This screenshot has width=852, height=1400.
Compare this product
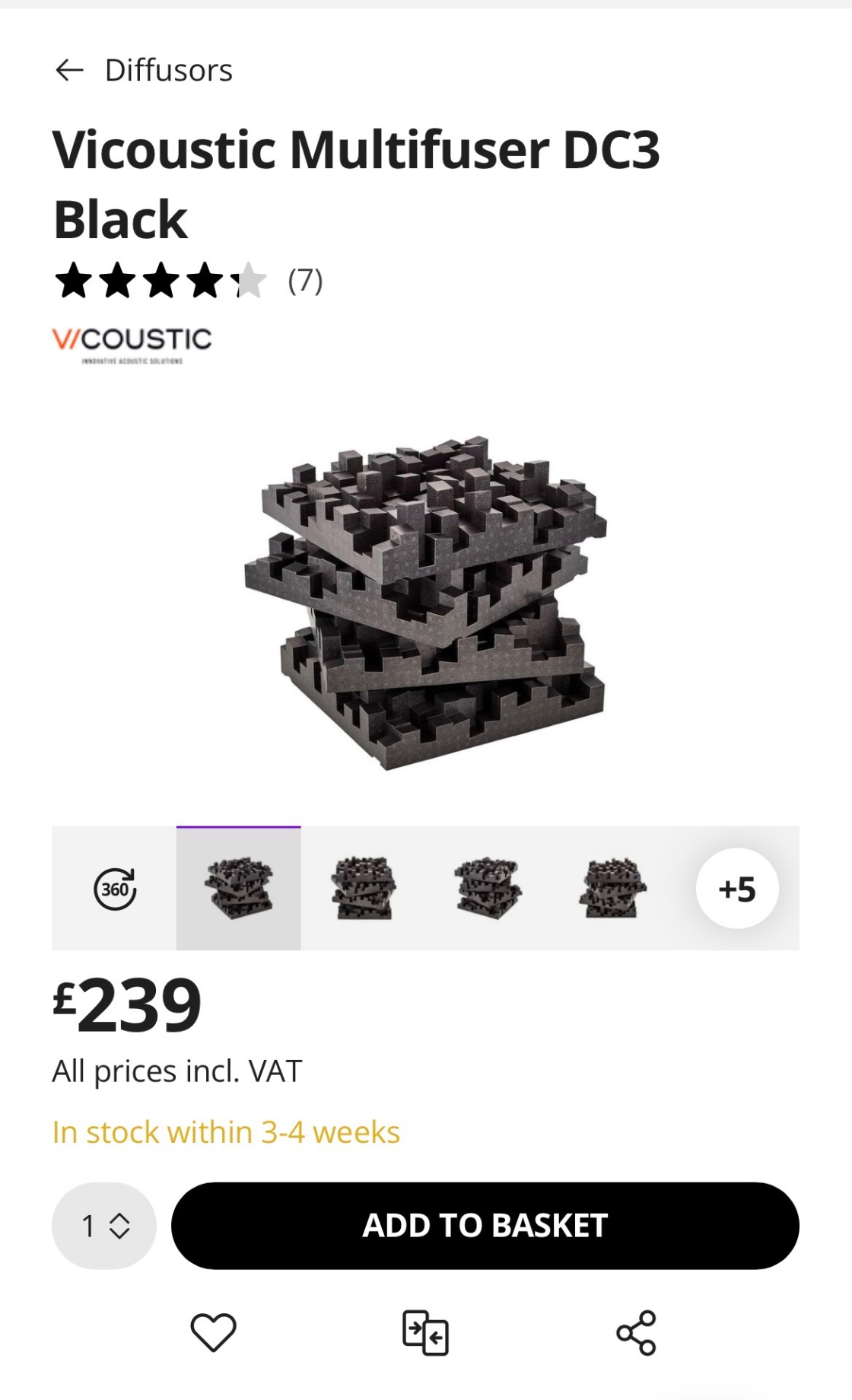pyautogui.click(x=424, y=1332)
